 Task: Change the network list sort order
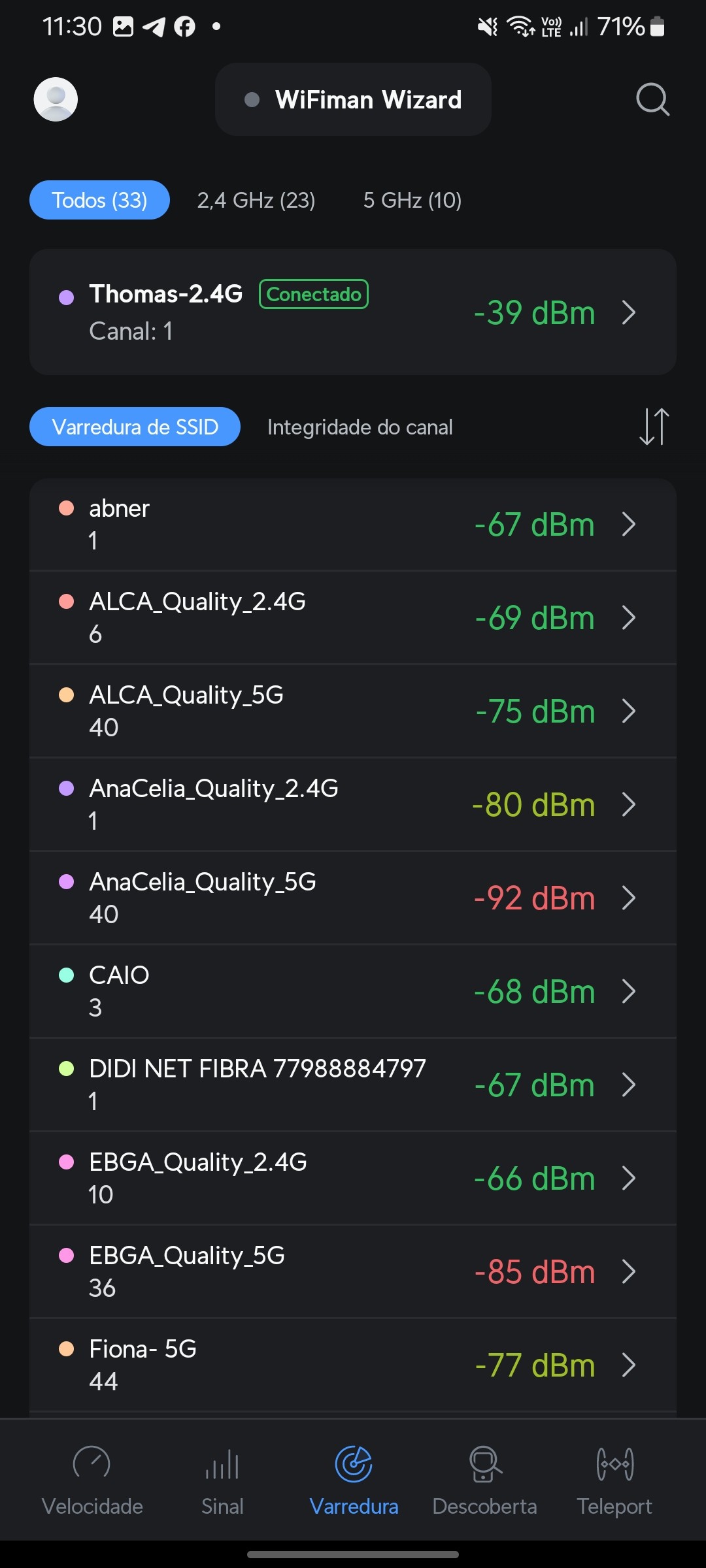[654, 427]
